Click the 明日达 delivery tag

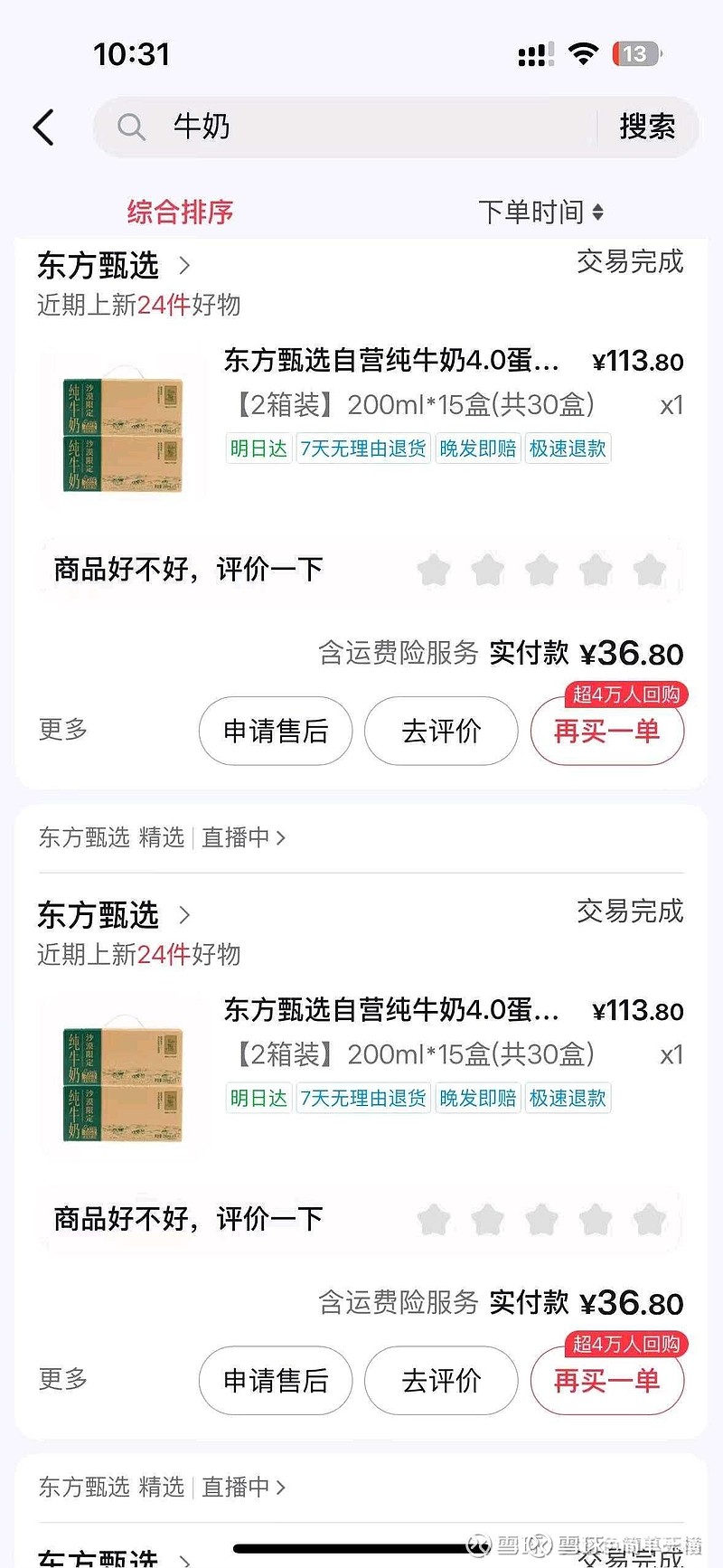pyautogui.click(x=258, y=448)
